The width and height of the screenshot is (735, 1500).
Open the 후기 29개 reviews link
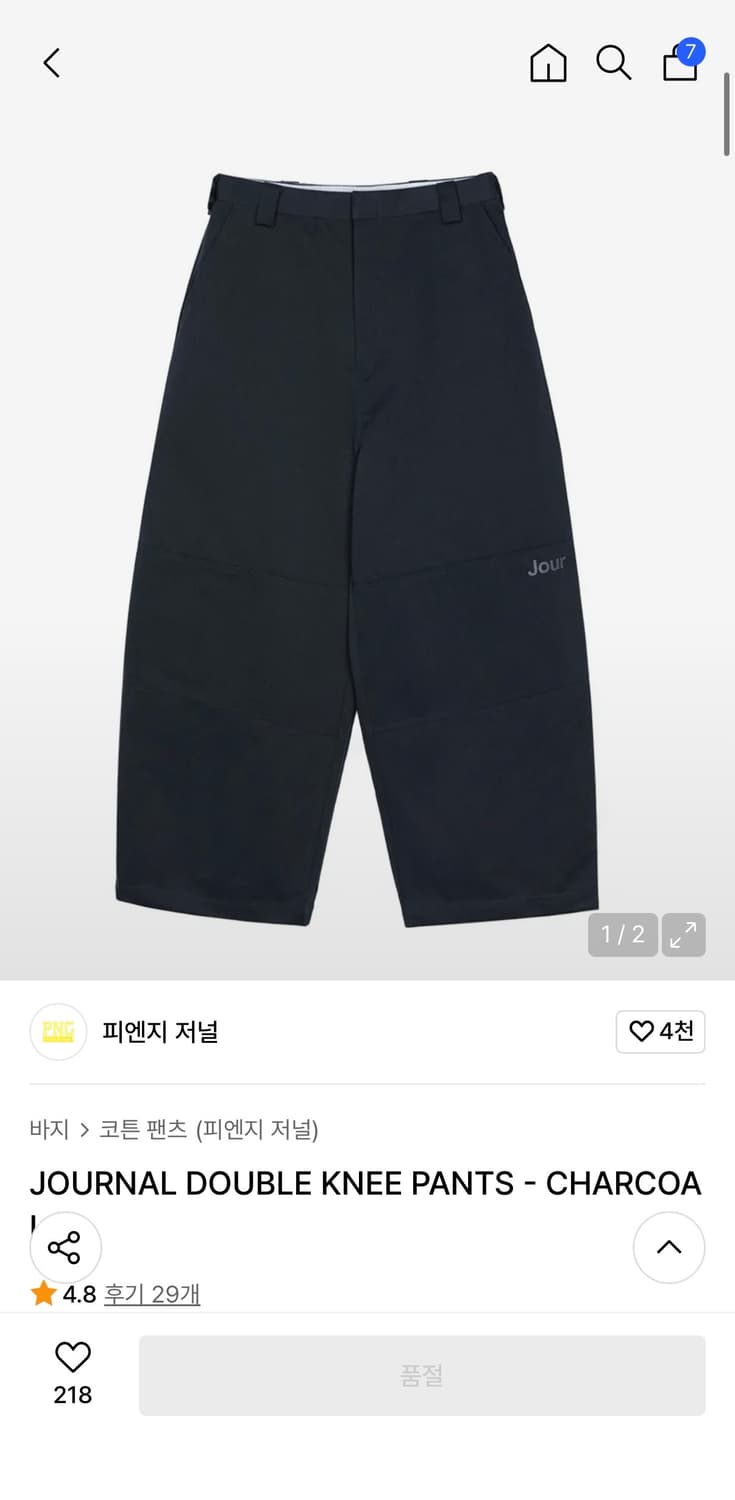coord(152,1293)
